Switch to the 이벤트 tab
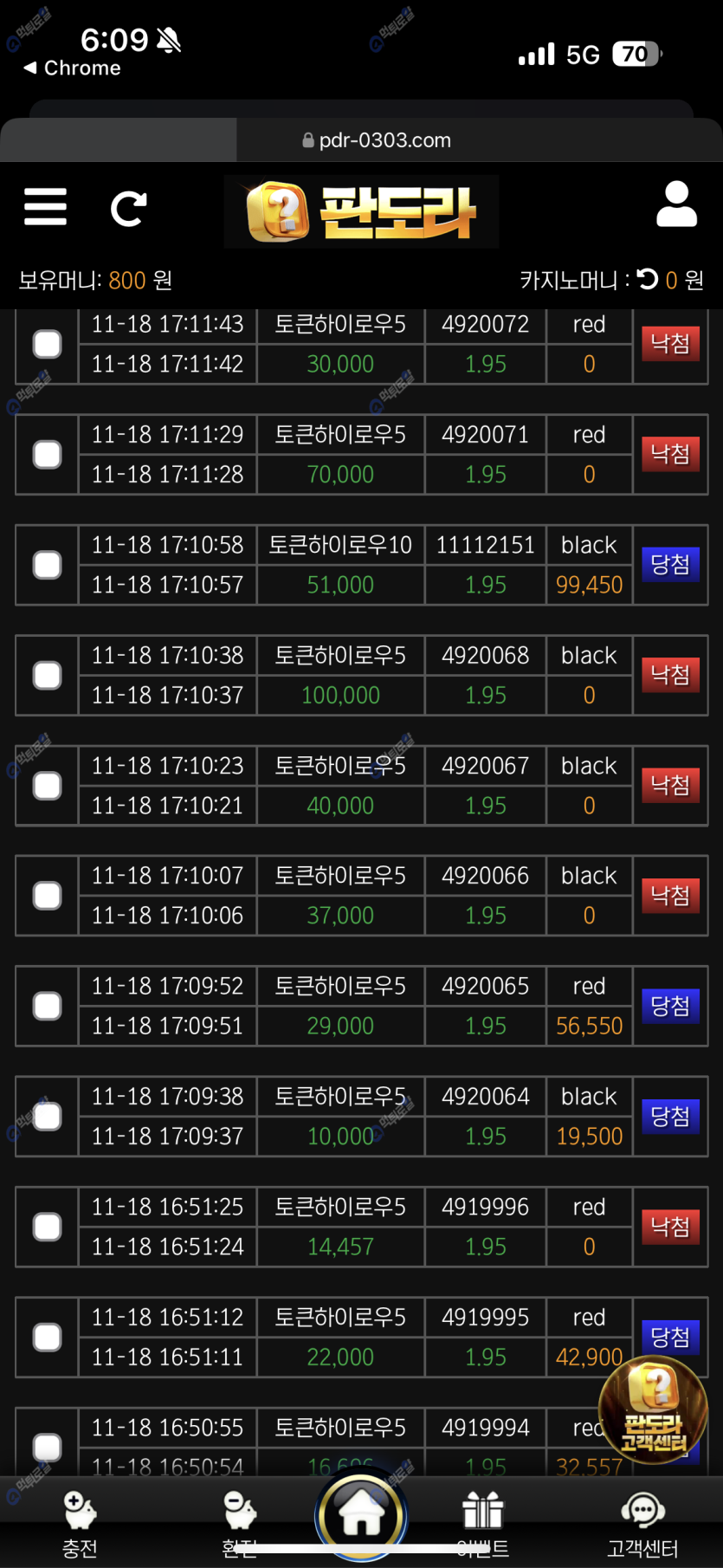Screen dimensions: 723x1568 (x=482, y=1525)
